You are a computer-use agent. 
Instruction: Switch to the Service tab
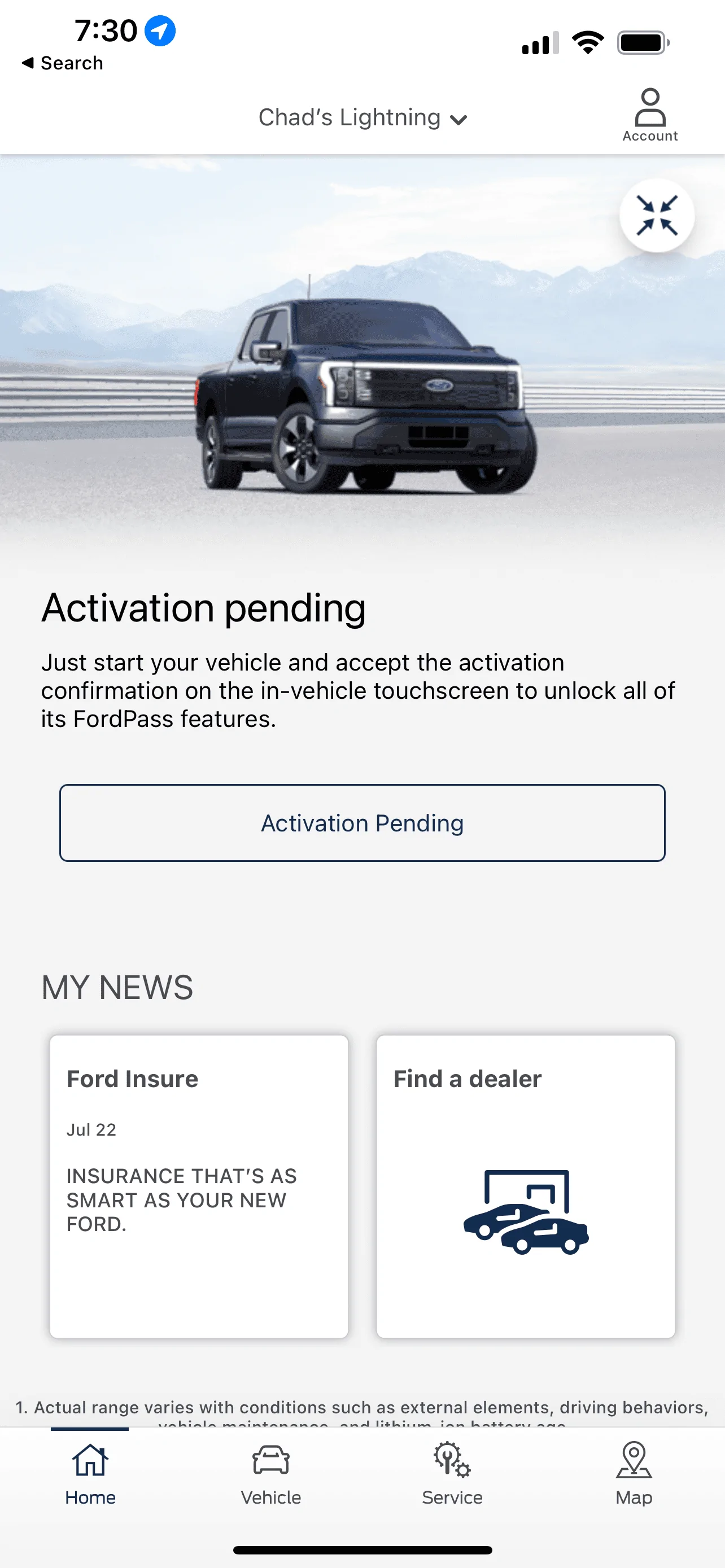pyautogui.click(x=452, y=1474)
